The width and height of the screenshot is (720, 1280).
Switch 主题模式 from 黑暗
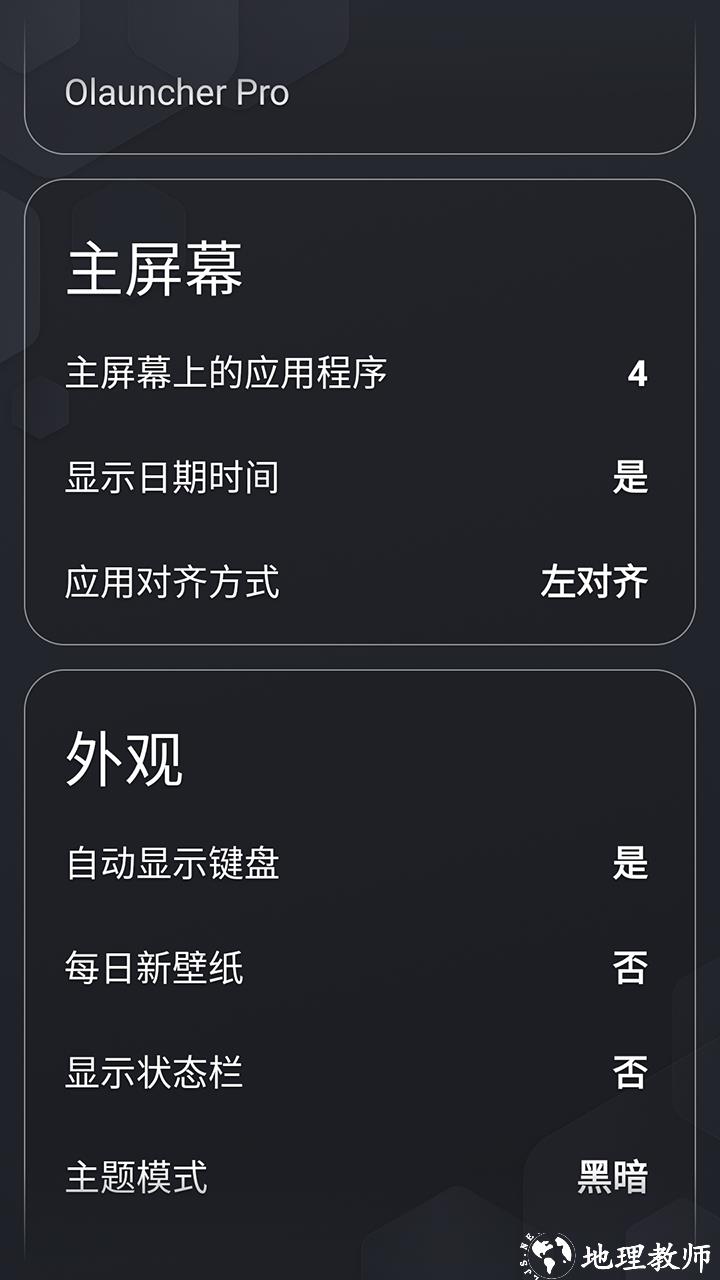(612, 1177)
